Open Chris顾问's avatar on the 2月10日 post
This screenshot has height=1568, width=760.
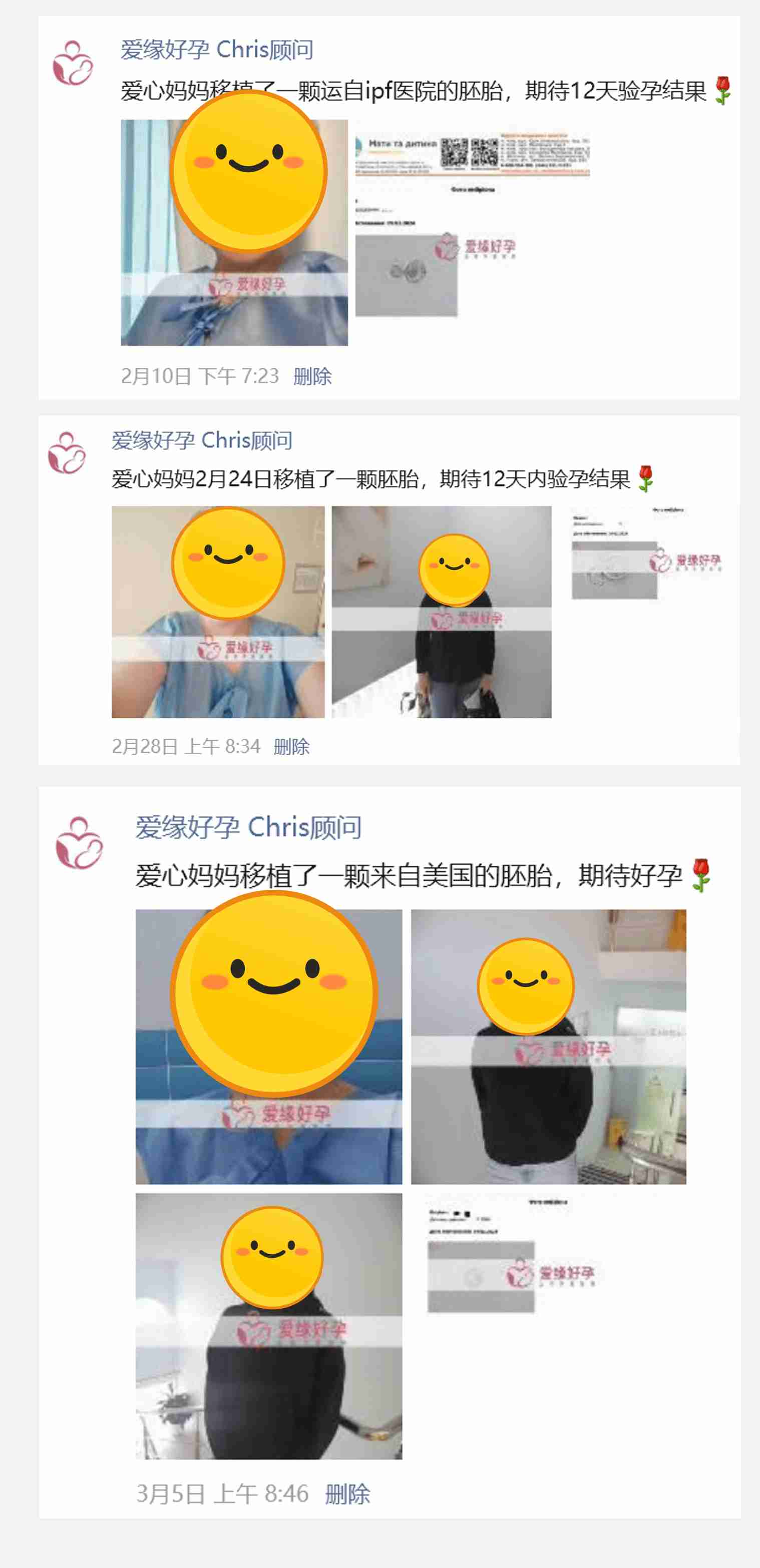[73, 63]
